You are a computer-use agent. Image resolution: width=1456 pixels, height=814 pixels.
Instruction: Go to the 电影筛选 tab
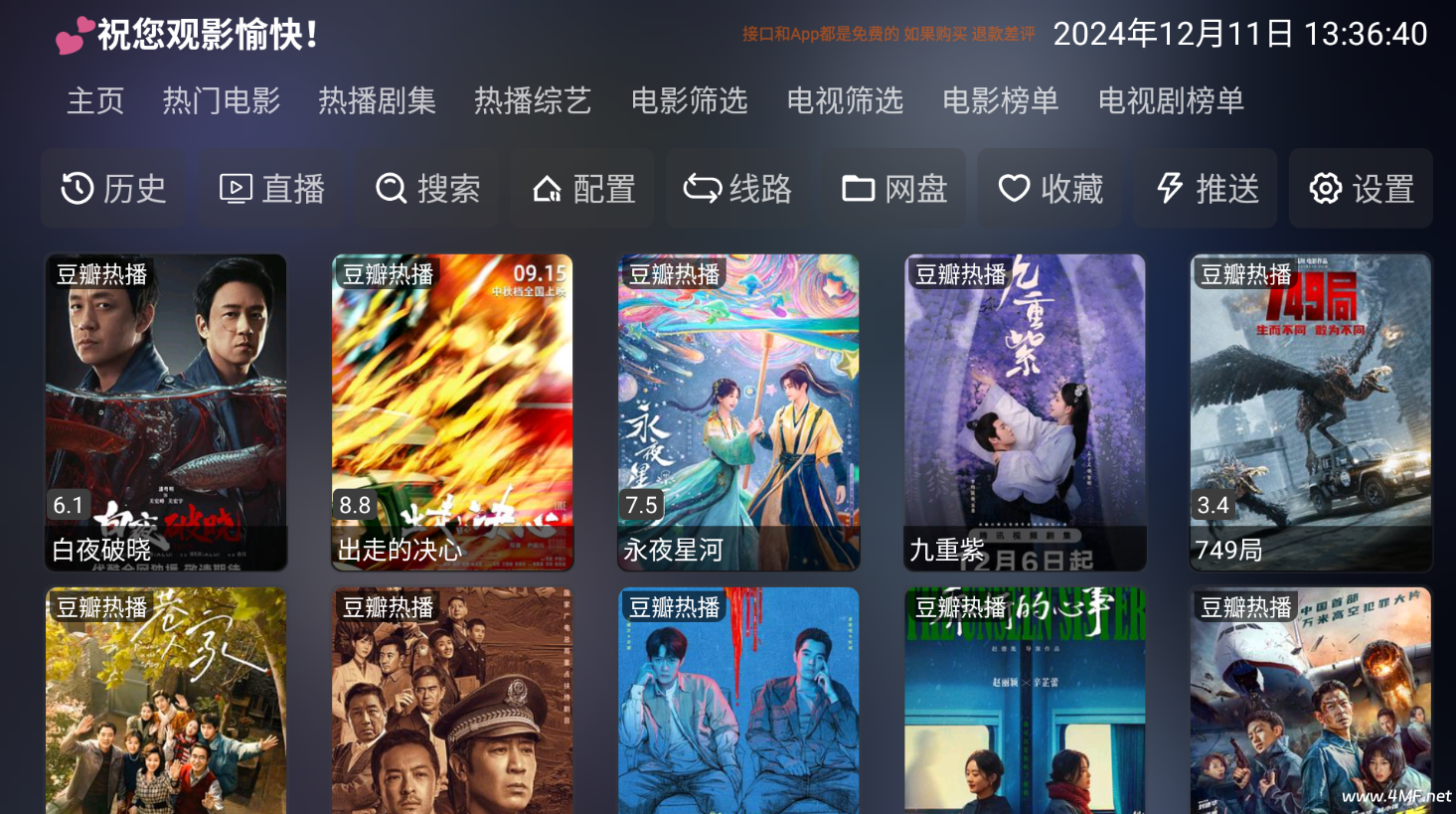click(689, 100)
